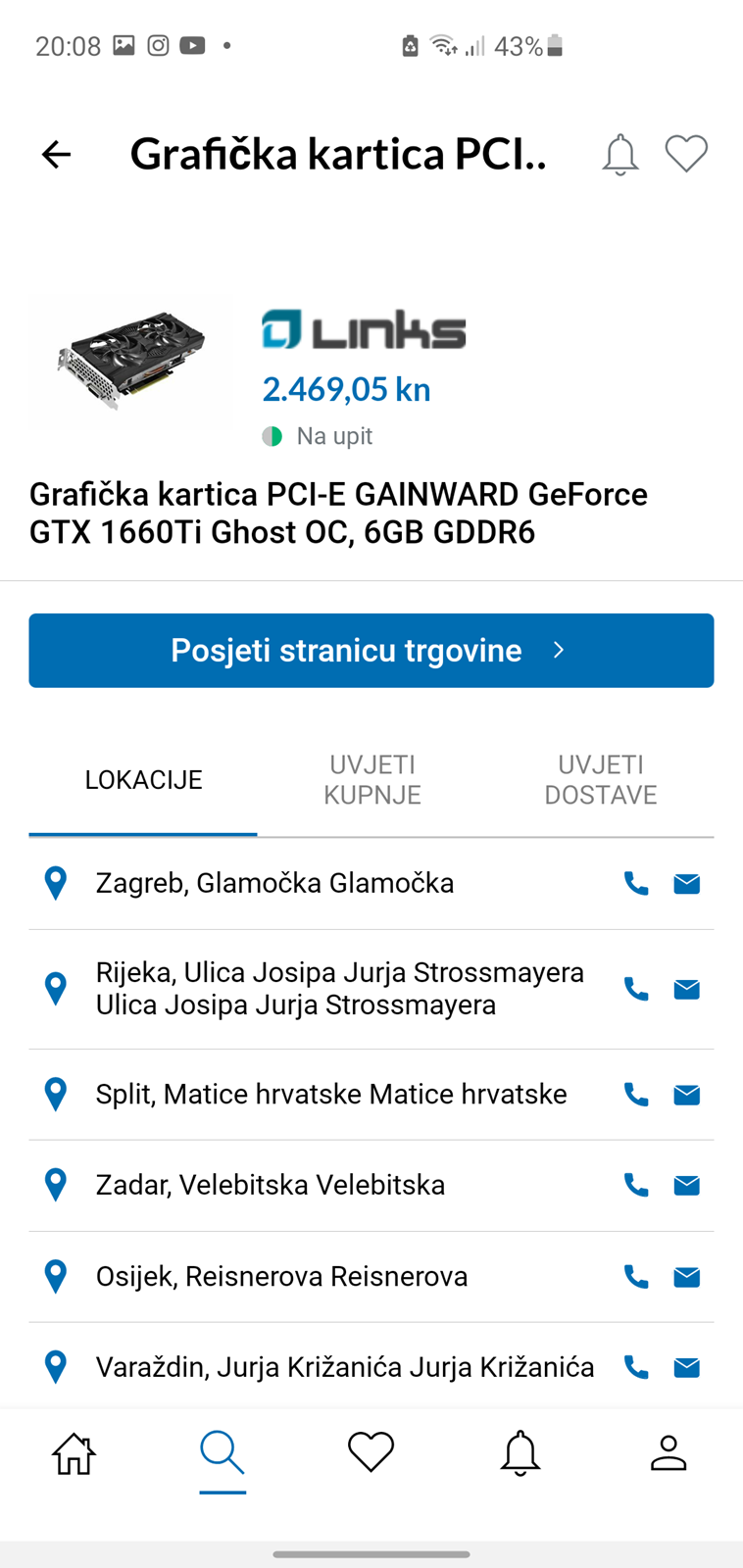Go back using the top arrow

click(56, 154)
